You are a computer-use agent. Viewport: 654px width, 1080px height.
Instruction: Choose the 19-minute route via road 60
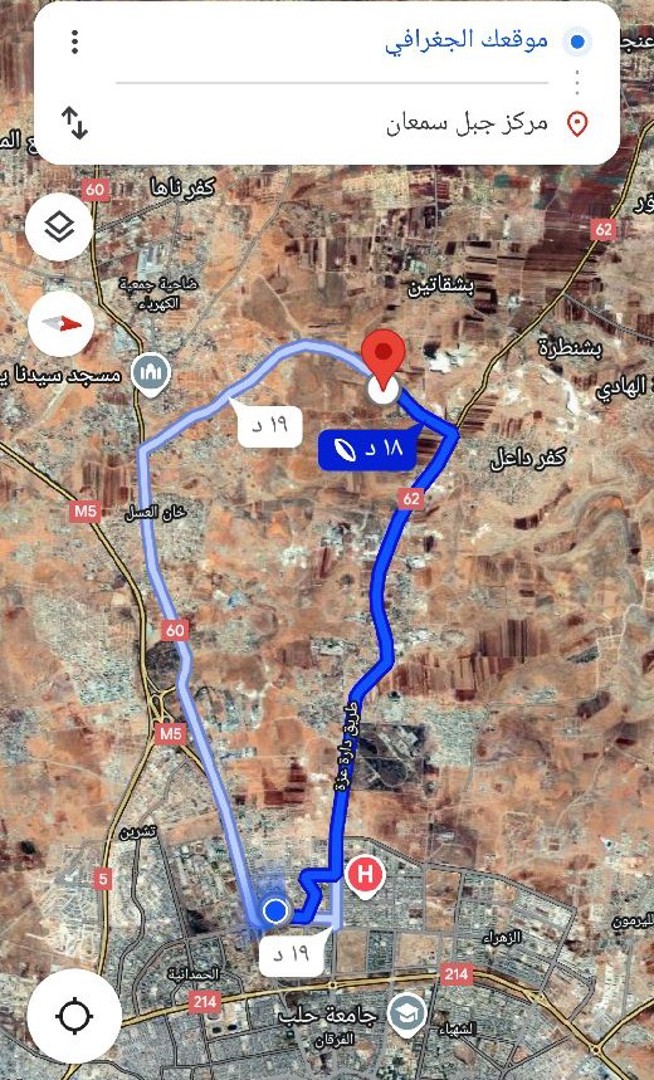270,426
